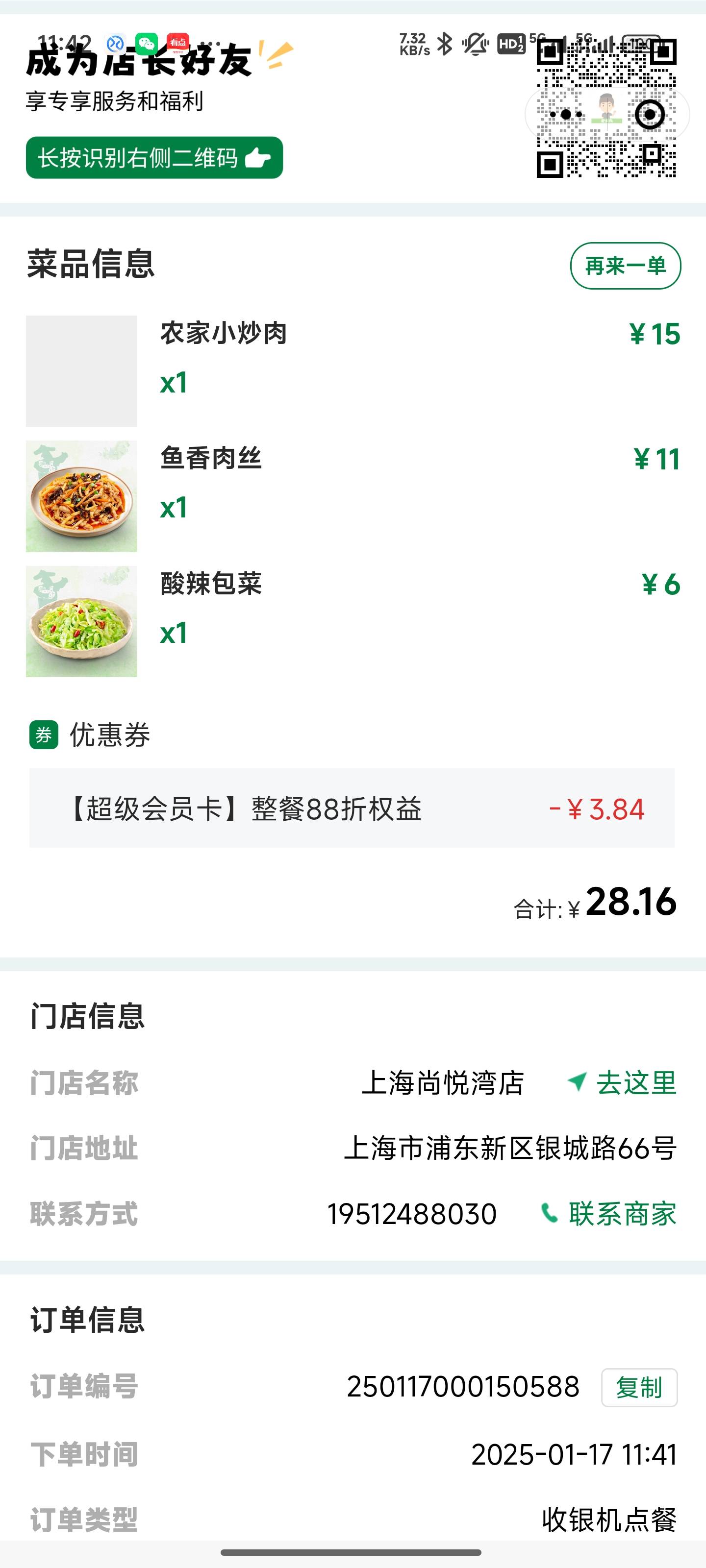Screen dimensions: 706x1568
Task: Close the mini-program with the circle icon
Action: pos(650,115)
